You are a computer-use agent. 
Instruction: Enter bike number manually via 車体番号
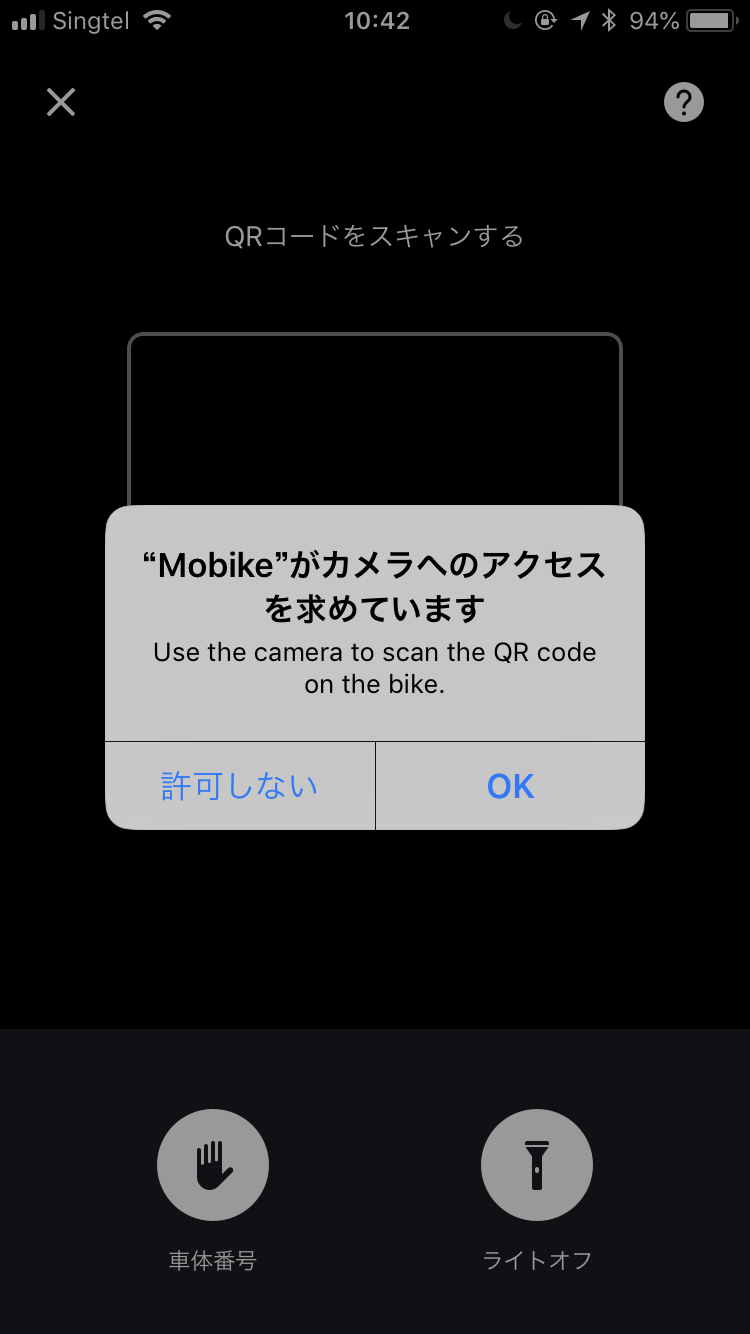213,1166
